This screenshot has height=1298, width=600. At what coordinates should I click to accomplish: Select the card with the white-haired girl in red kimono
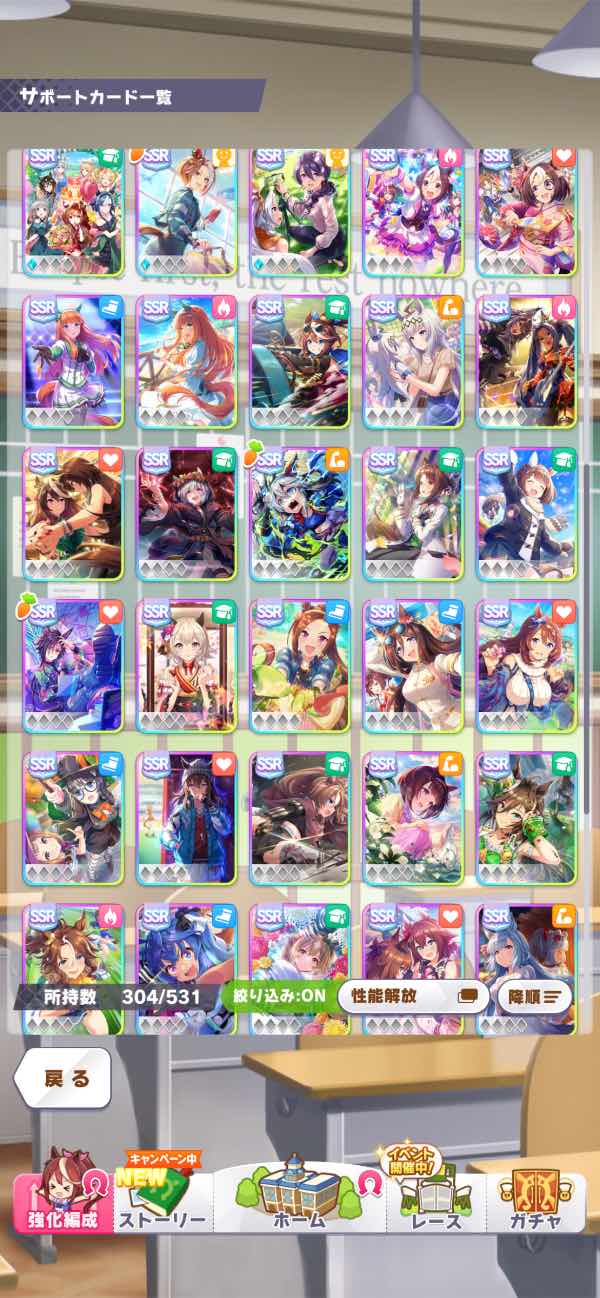point(186,667)
